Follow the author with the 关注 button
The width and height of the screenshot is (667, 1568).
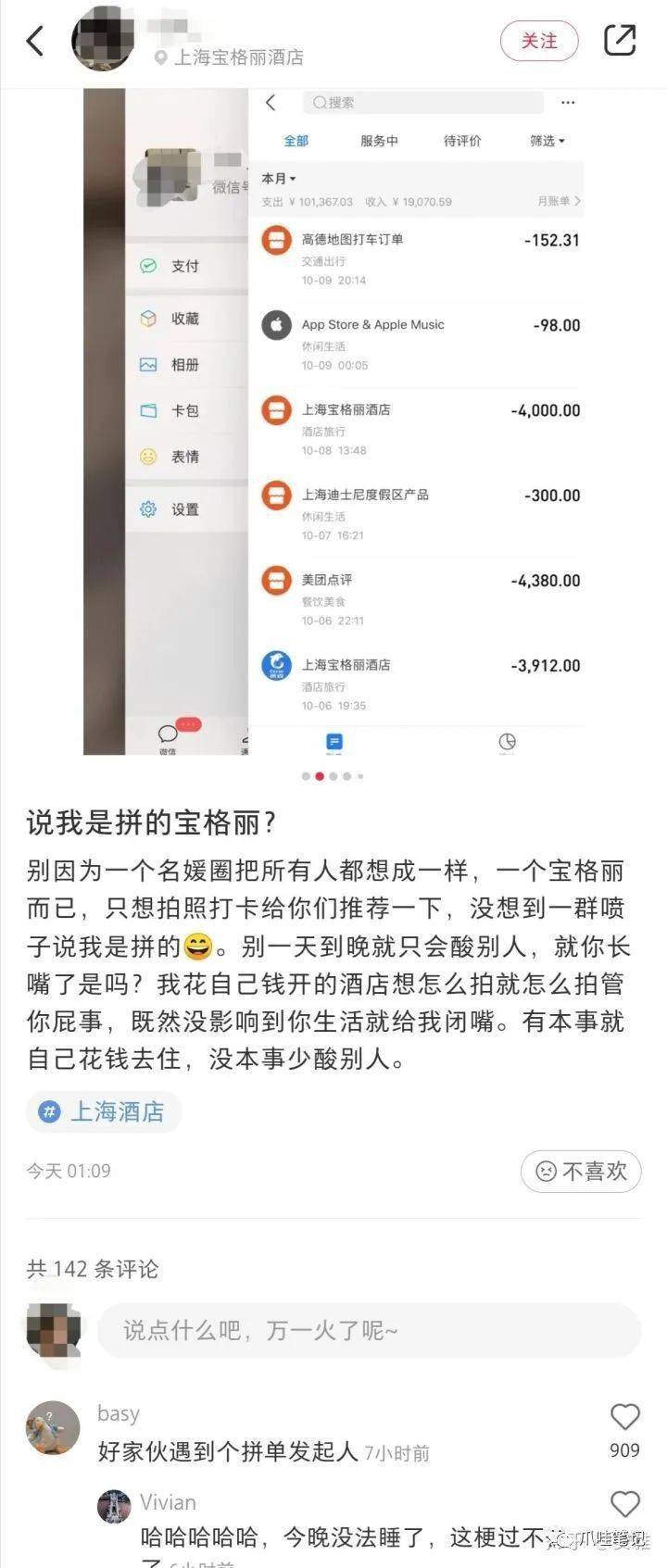click(x=539, y=42)
